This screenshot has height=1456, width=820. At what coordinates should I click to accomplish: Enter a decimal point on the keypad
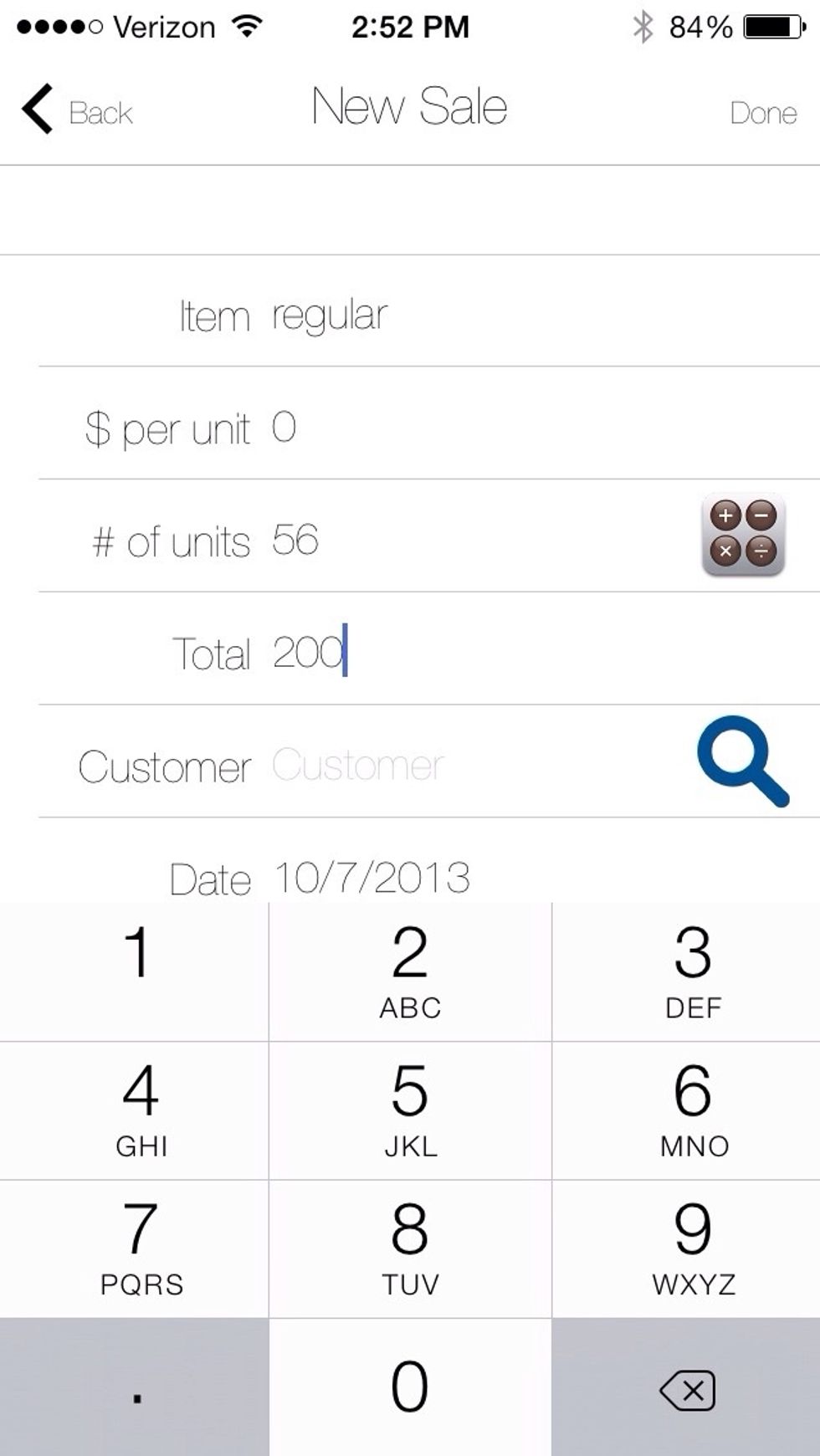[135, 1388]
